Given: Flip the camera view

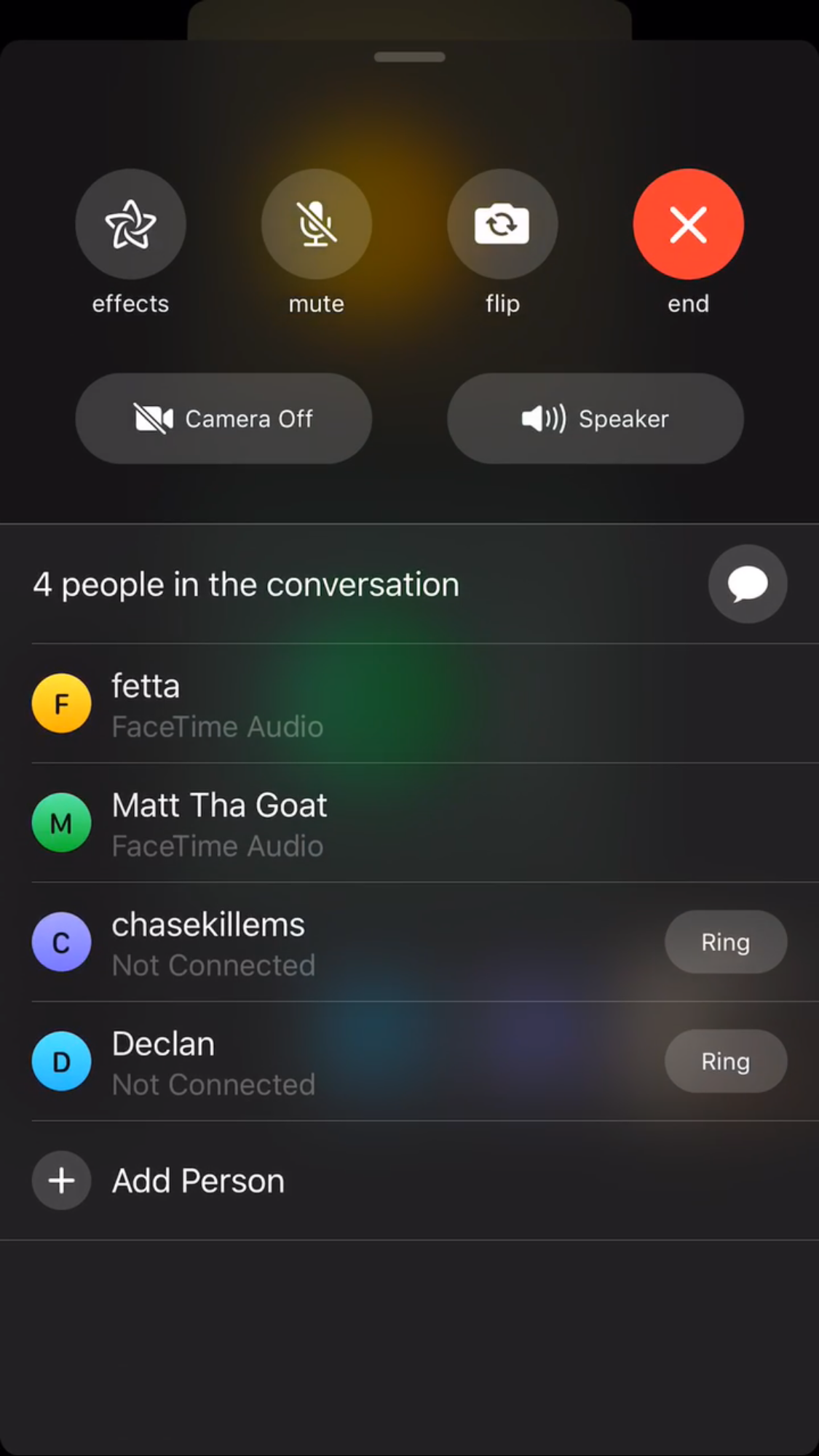Looking at the screenshot, I should (502, 224).
